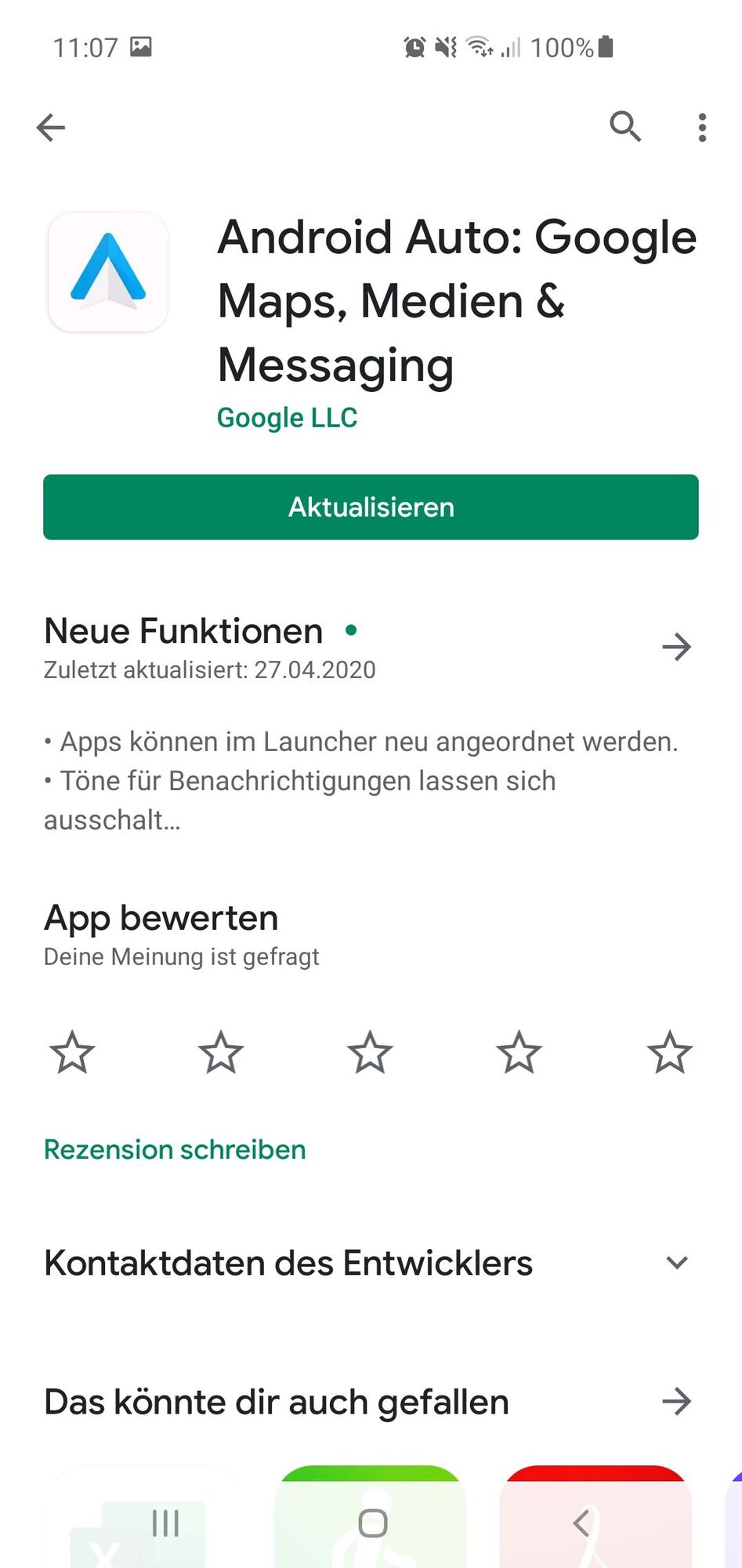The width and height of the screenshot is (742, 1568).
Task: Open the search magnifier icon
Action: [625, 126]
